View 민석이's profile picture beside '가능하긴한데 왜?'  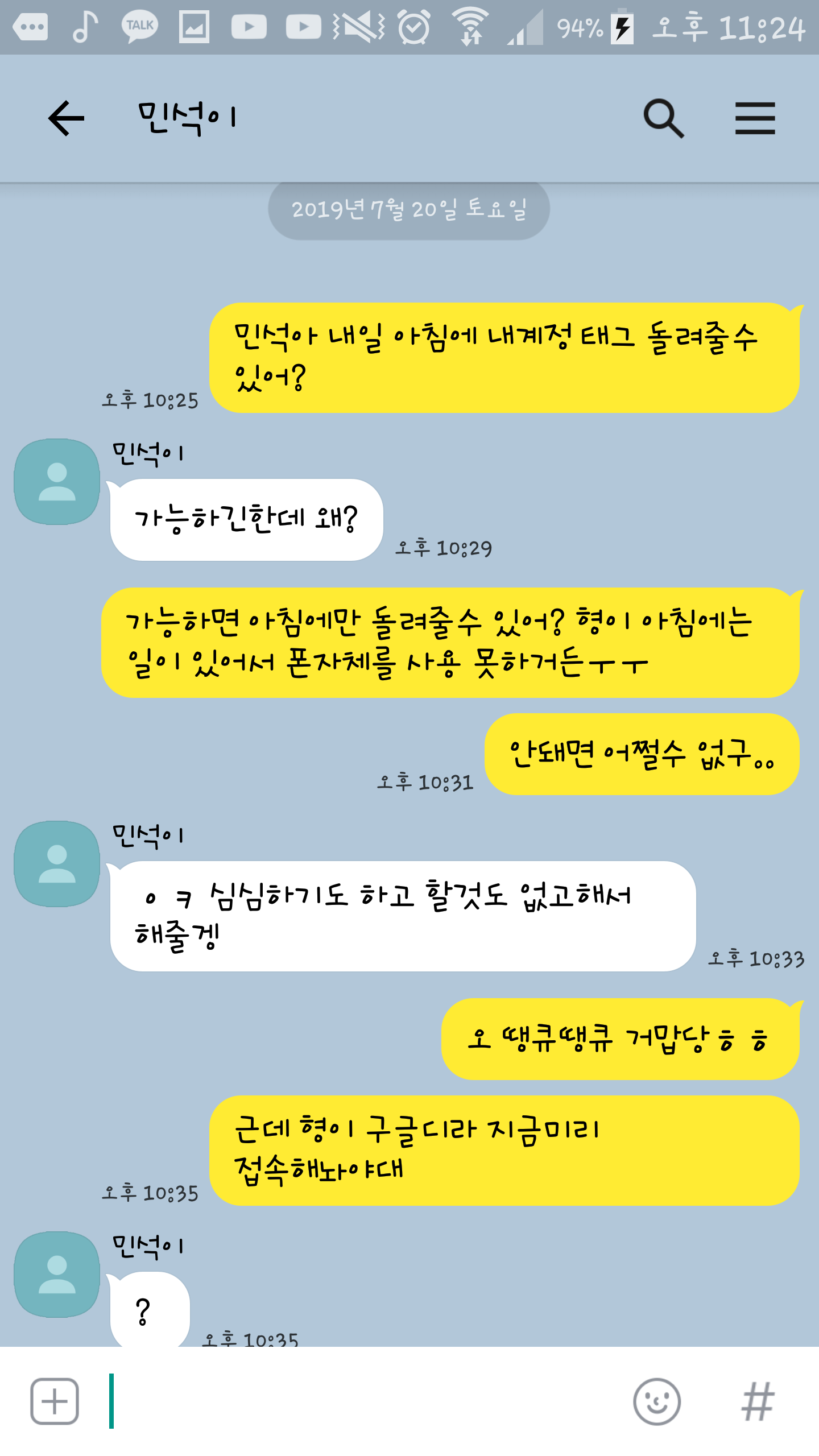(57, 481)
